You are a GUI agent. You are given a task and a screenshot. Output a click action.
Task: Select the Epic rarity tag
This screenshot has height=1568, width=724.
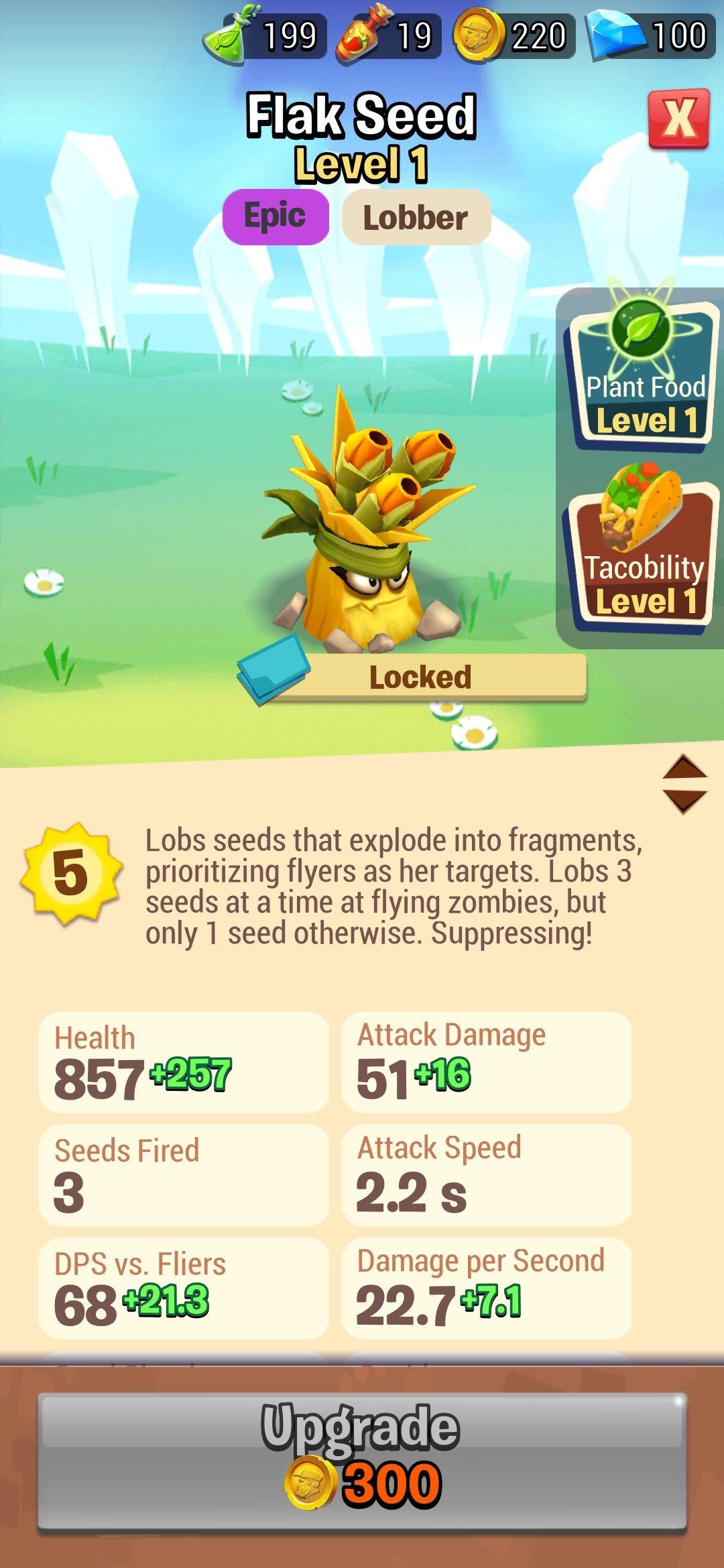point(276,216)
